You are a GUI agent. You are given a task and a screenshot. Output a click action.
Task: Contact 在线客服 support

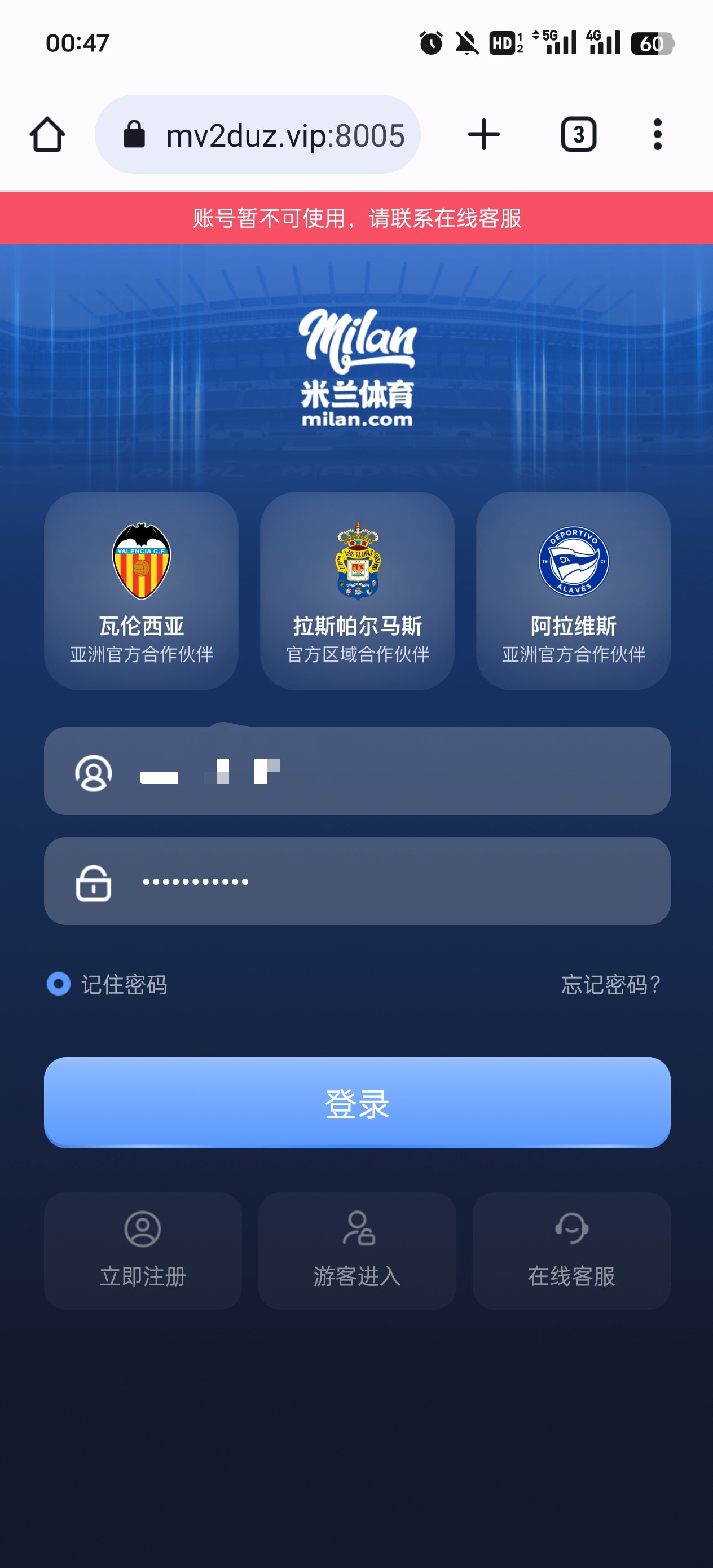[x=571, y=1250]
